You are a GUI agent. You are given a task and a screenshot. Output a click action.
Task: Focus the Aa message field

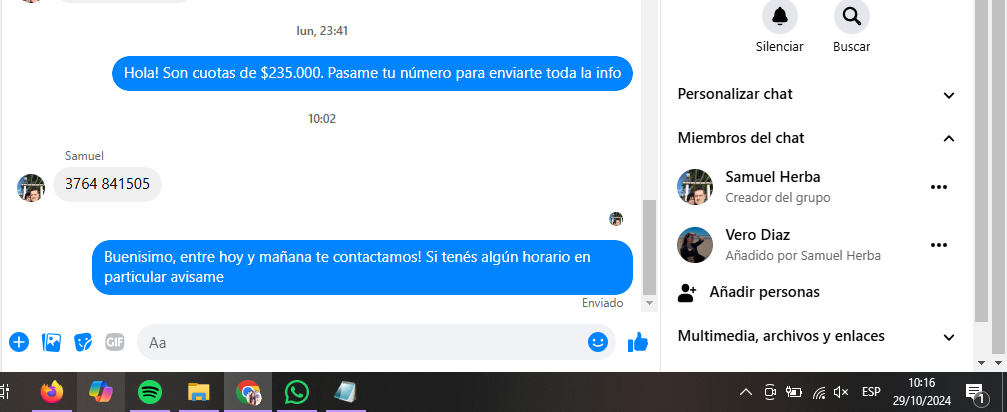coord(360,342)
